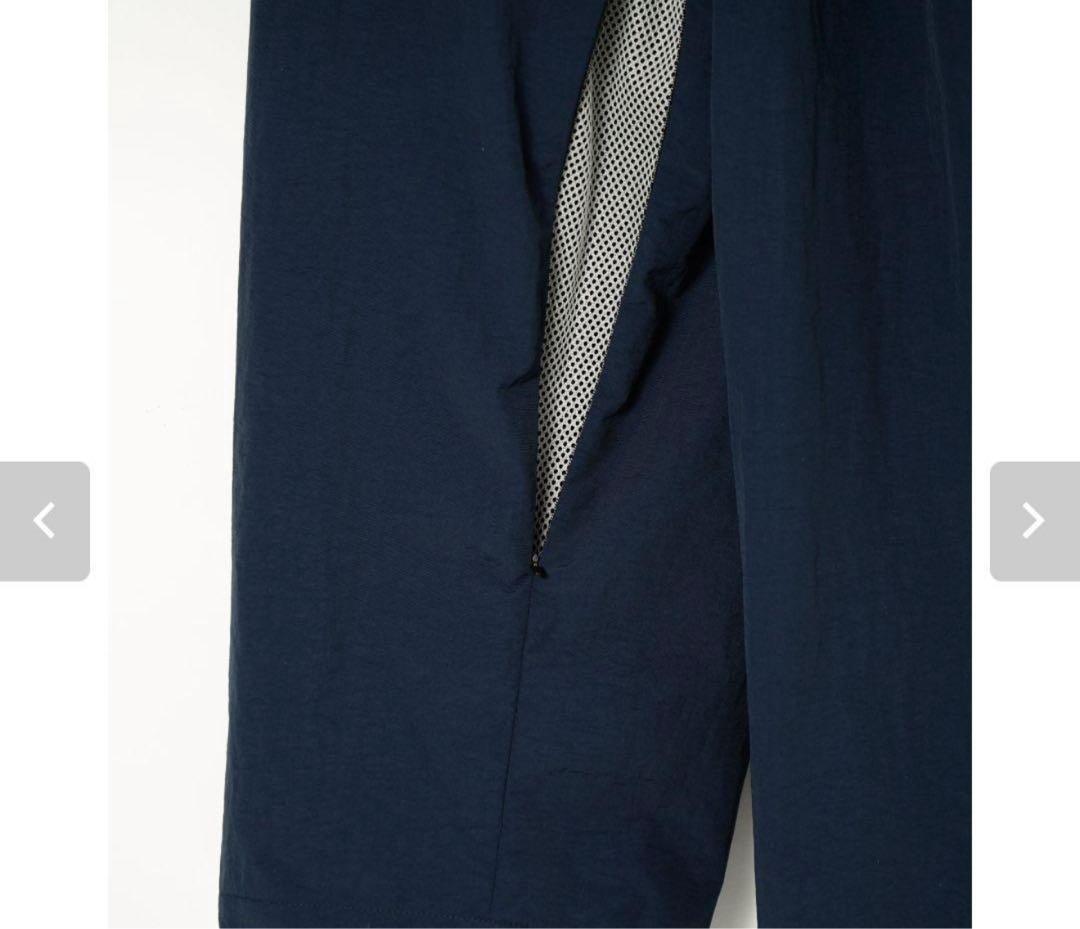Go to the previous product image

pos(44,521)
